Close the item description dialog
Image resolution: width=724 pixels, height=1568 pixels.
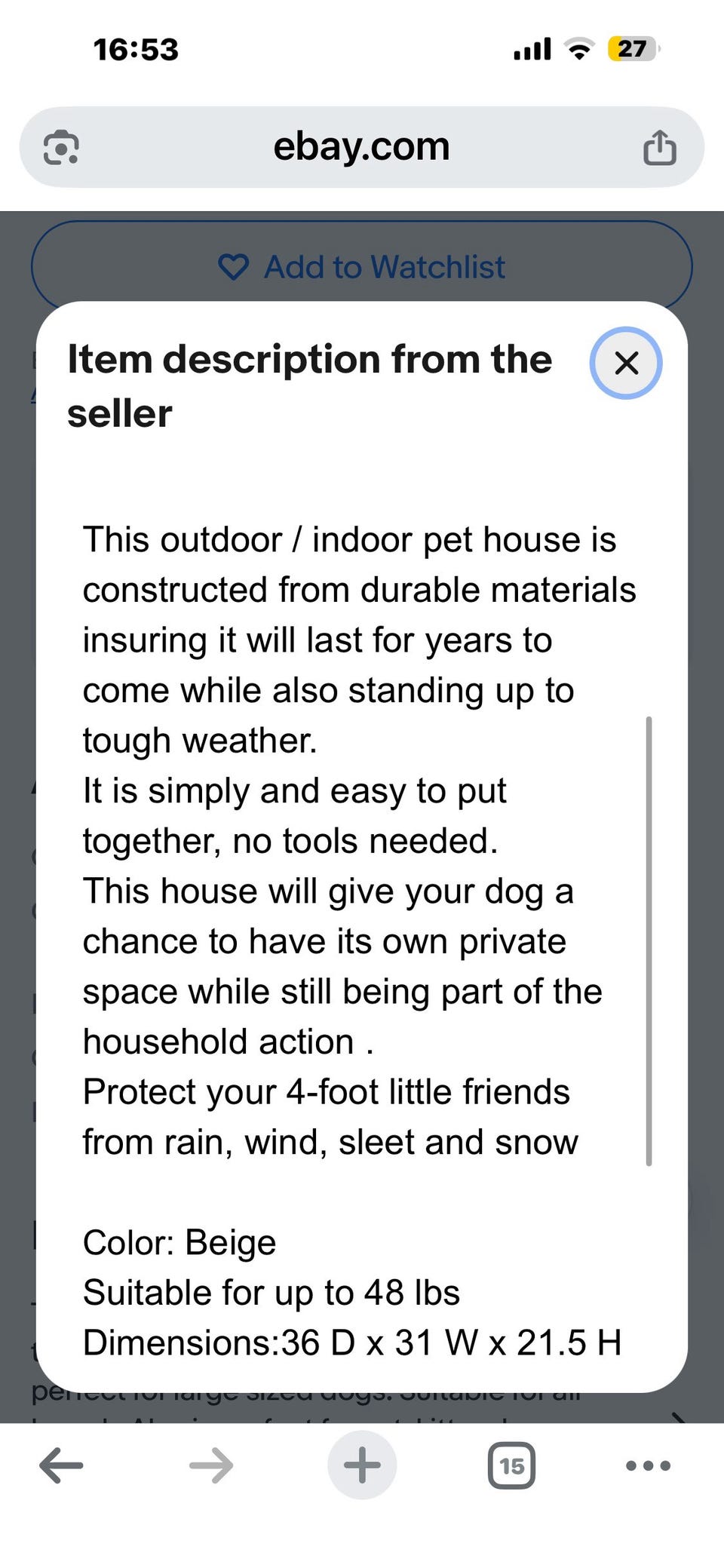pos(625,363)
